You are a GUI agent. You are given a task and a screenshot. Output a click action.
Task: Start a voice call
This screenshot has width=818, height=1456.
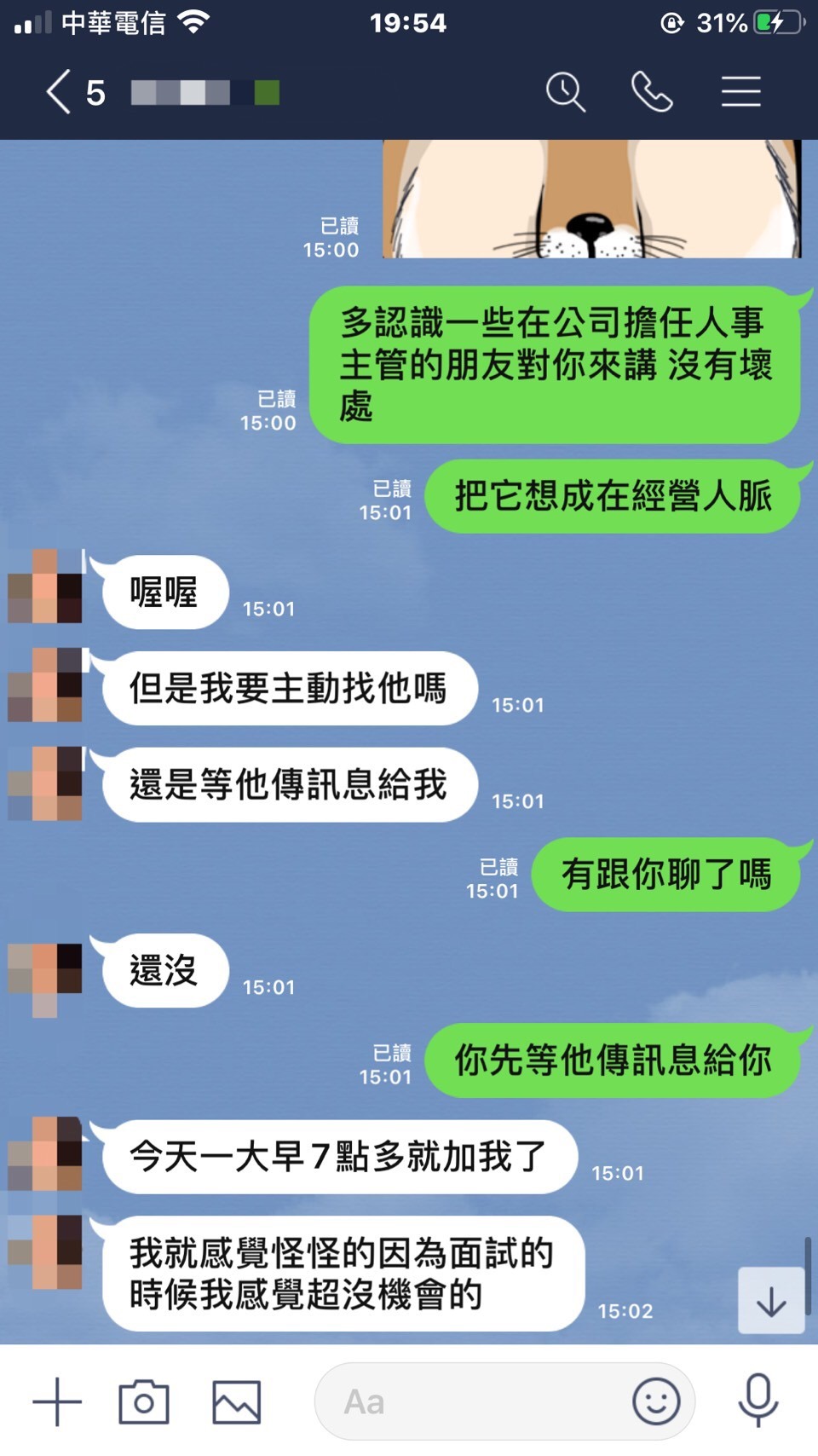(652, 92)
